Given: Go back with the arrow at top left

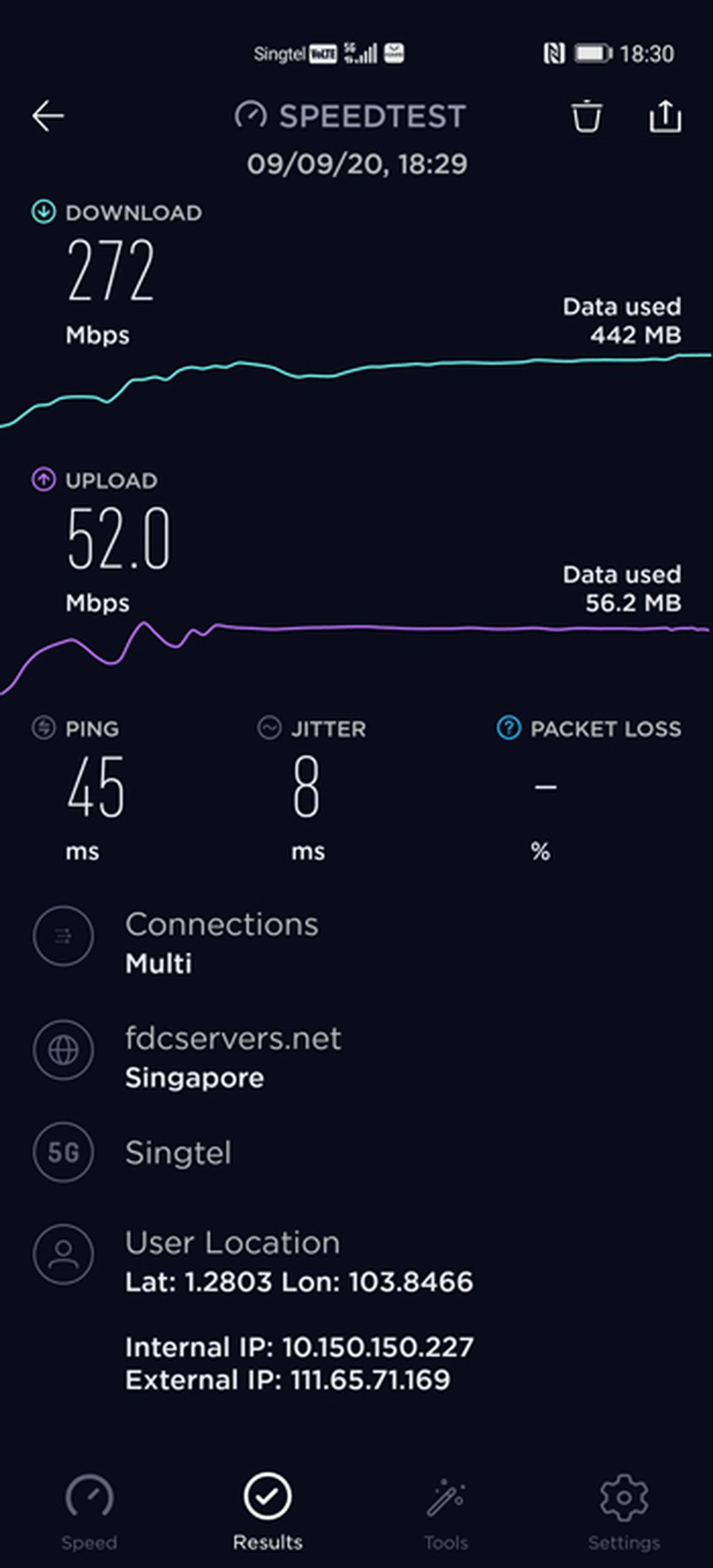Looking at the screenshot, I should [x=48, y=116].
